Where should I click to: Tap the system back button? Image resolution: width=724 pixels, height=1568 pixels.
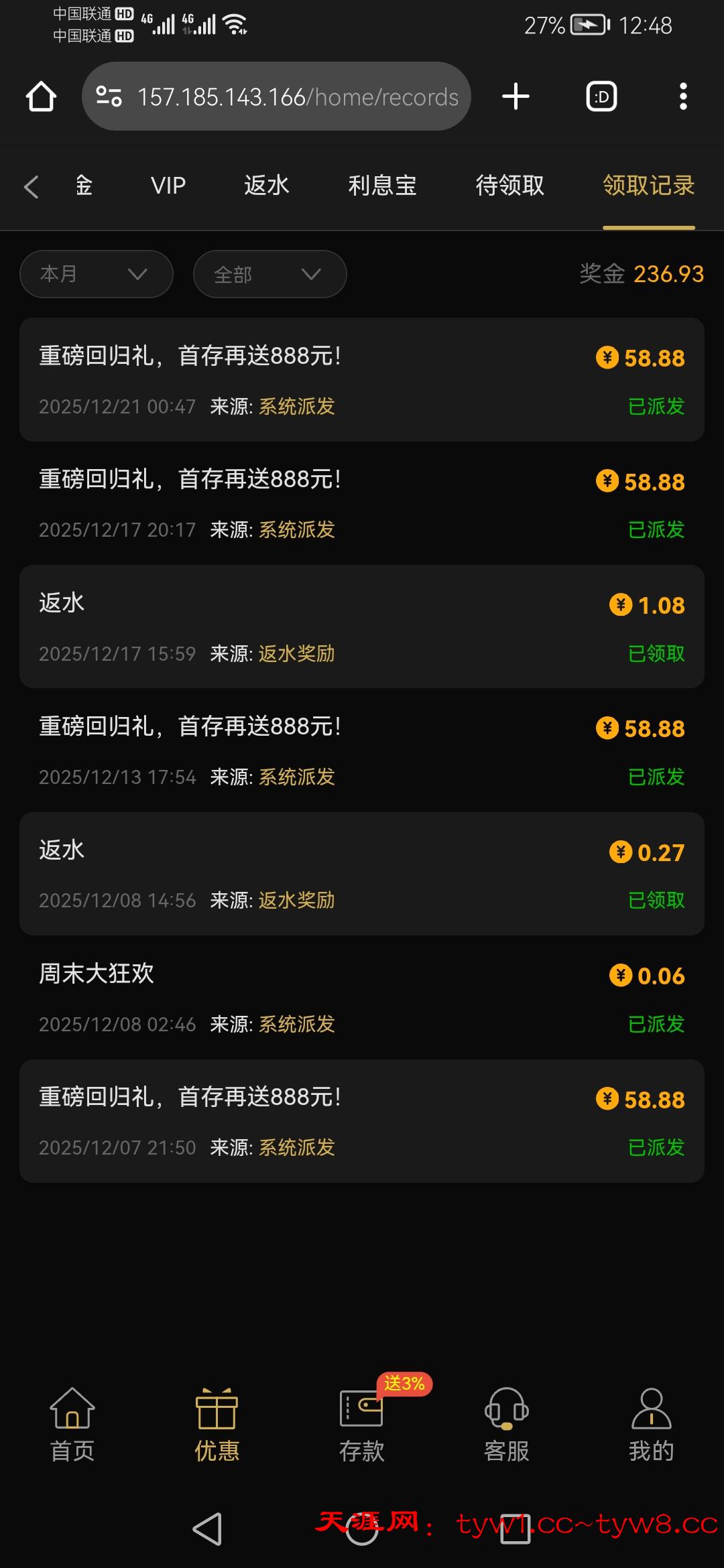pos(207,1529)
